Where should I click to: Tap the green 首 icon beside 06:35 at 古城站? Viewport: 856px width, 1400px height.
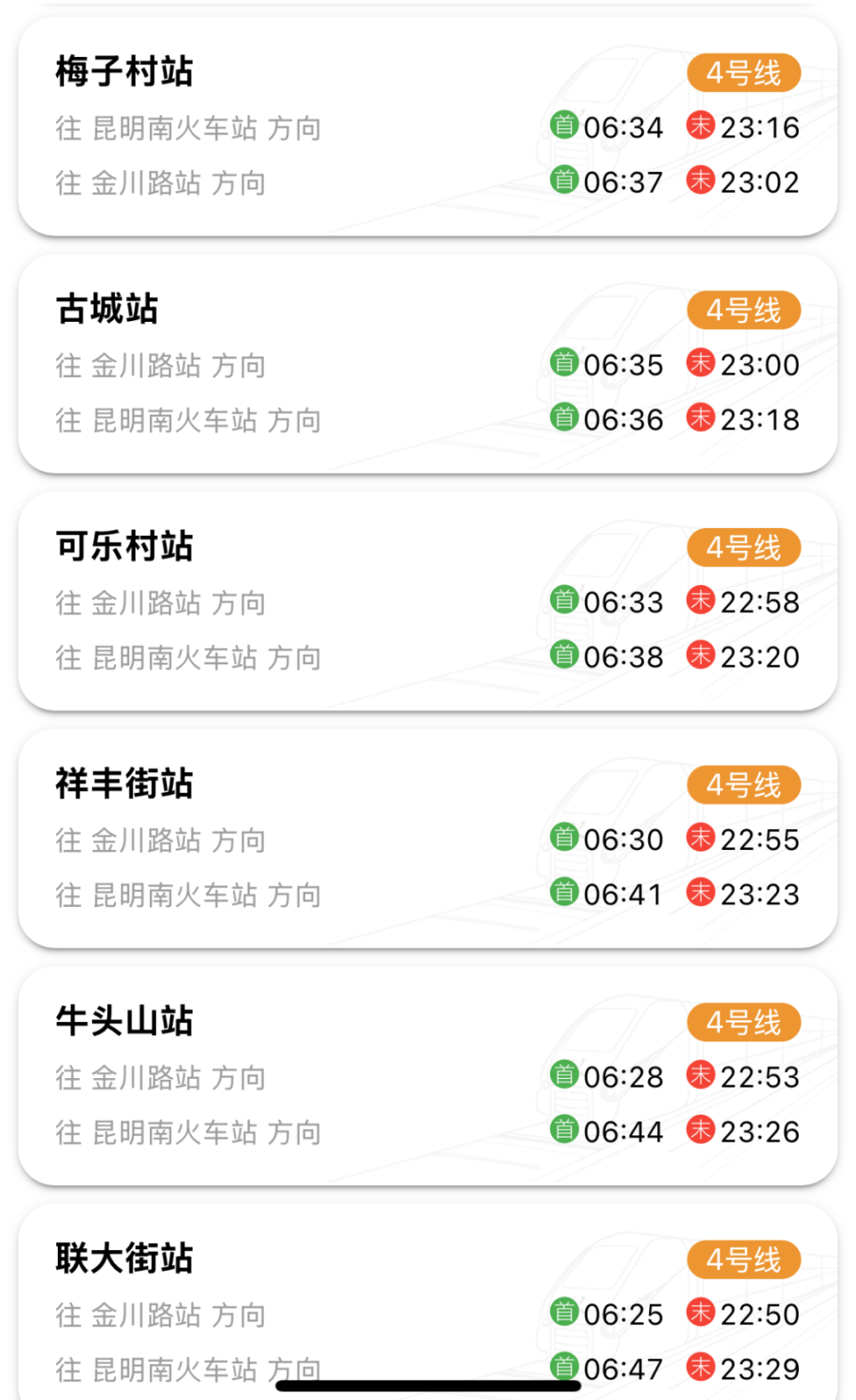(x=565, y=365)
